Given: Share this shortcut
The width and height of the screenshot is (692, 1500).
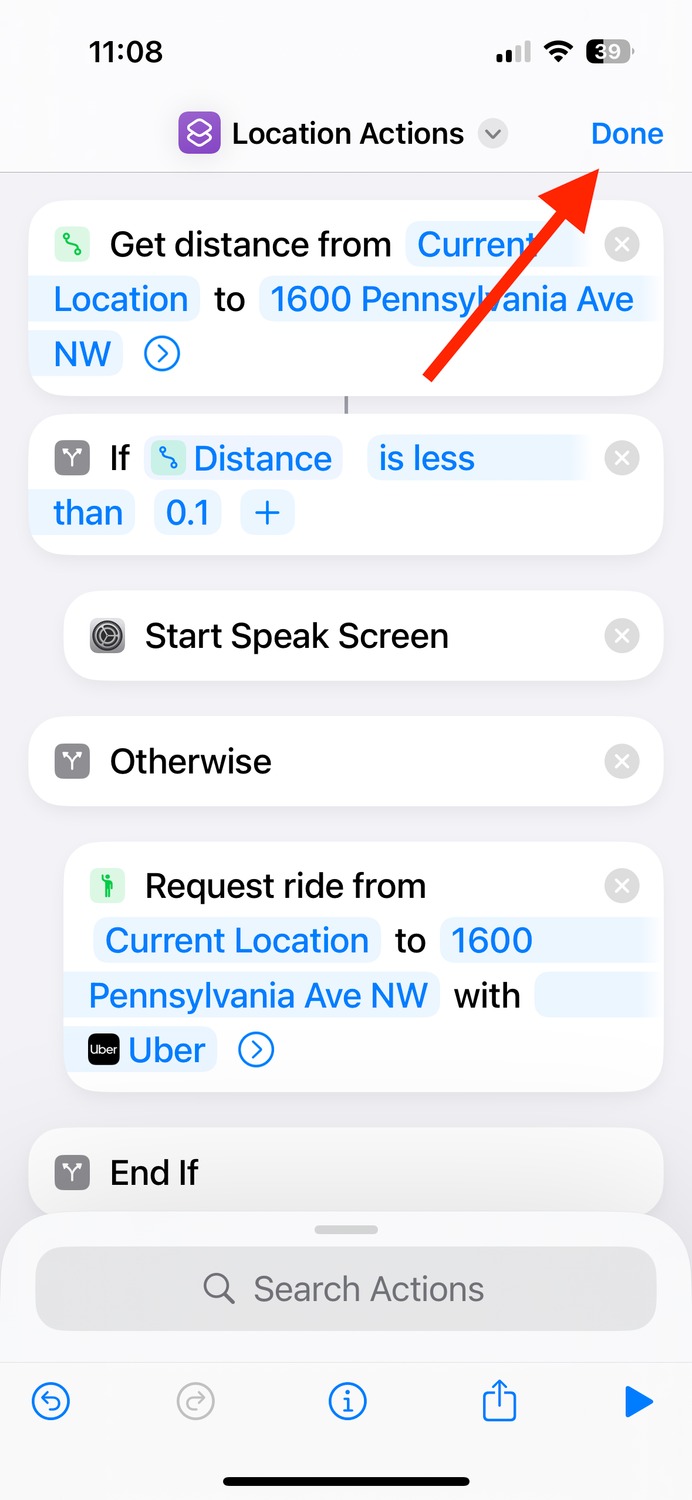Looking at the screenshot, I should [499, 1400].
